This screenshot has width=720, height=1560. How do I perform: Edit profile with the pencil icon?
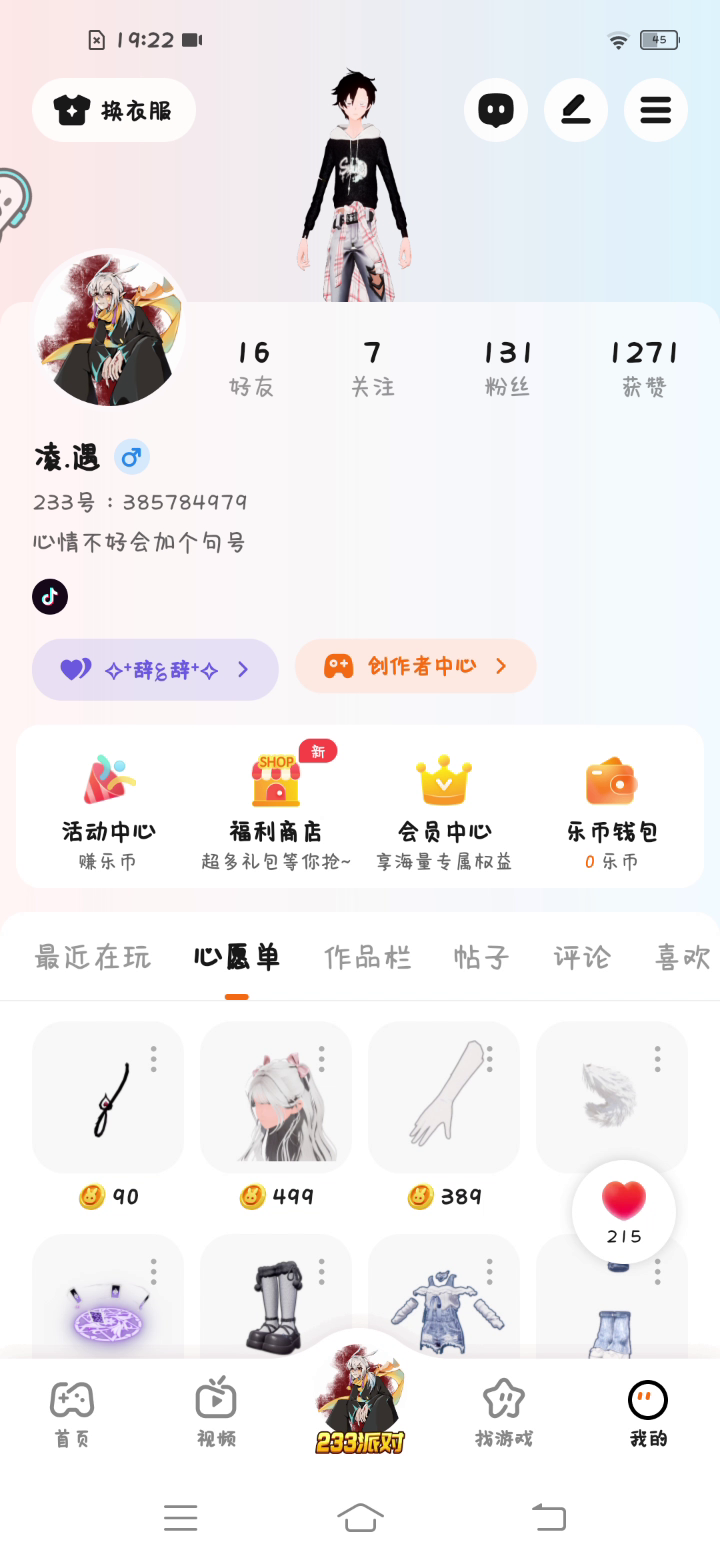[576, 110]
